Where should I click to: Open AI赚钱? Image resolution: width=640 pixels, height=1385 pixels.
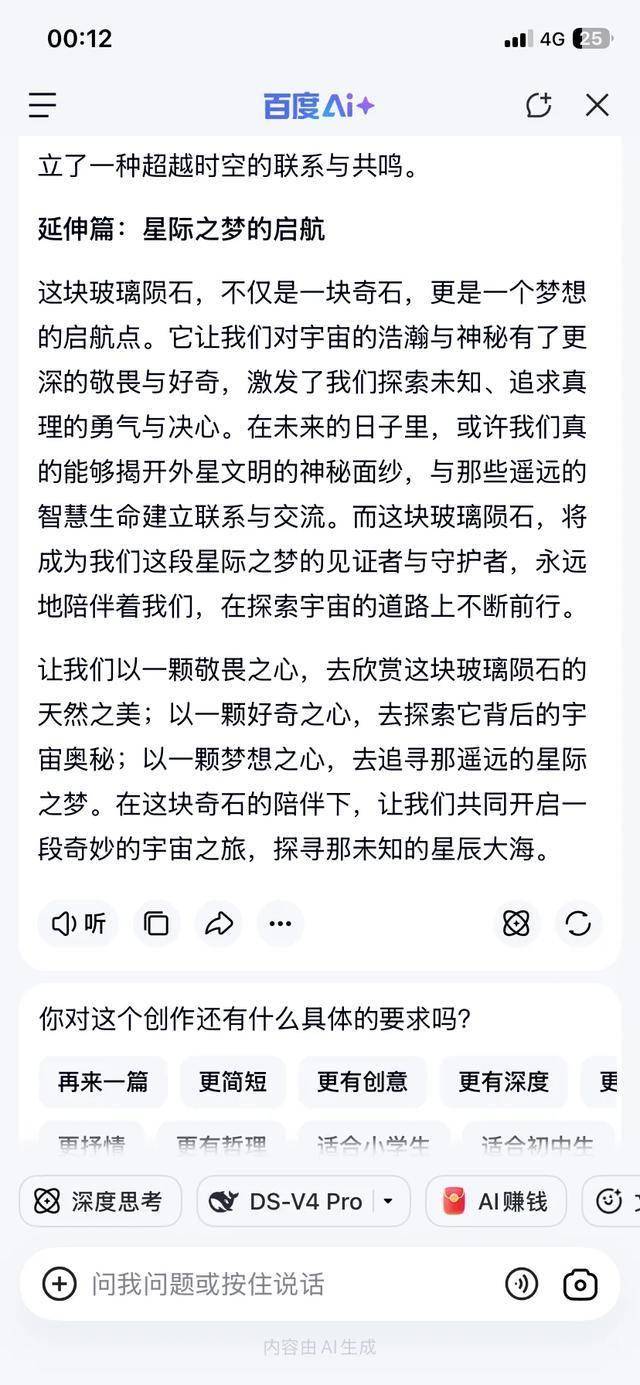click(x=496, y=1201)
